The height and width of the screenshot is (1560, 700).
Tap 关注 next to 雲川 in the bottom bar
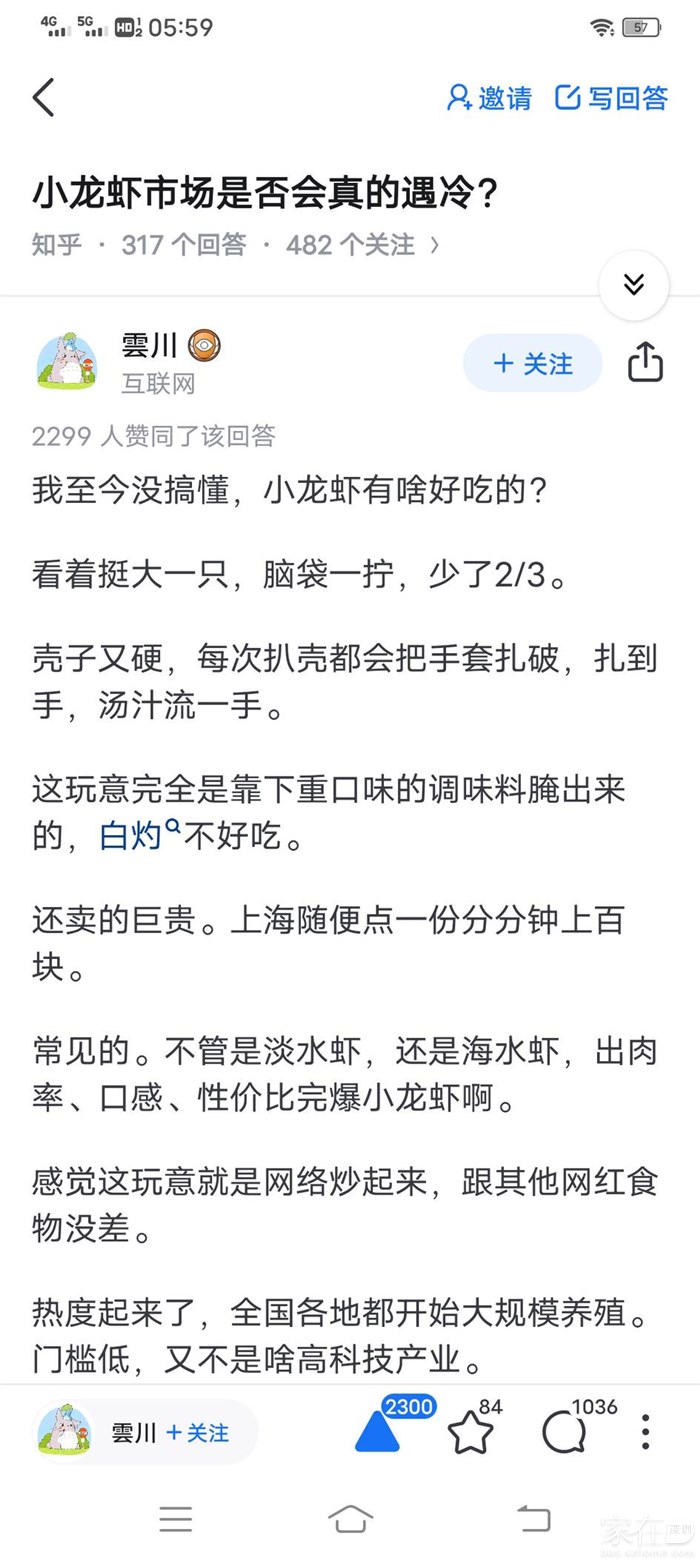click(x=198, y=1432)
